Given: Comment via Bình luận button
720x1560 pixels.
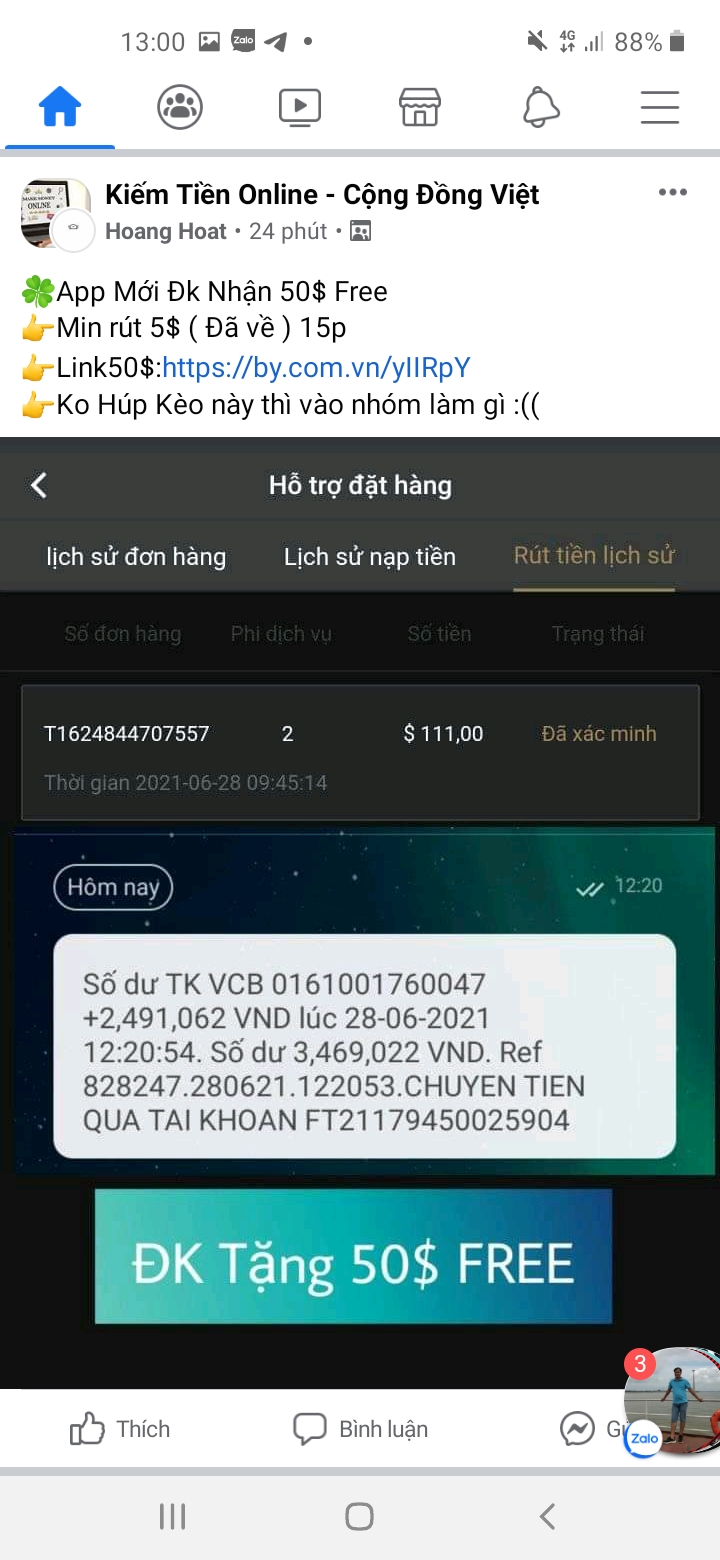Looking at the screenshot, I should 360,1430.
